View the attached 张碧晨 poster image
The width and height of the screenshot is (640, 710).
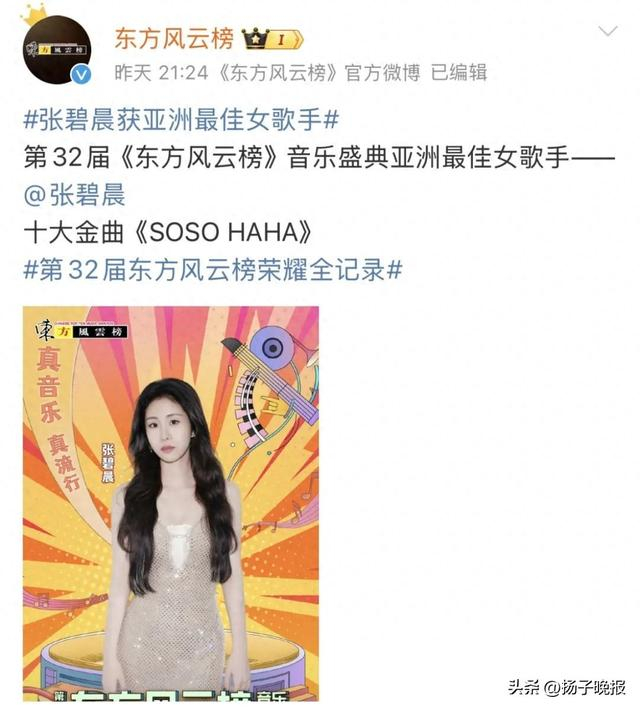click(x=171, y=504)
